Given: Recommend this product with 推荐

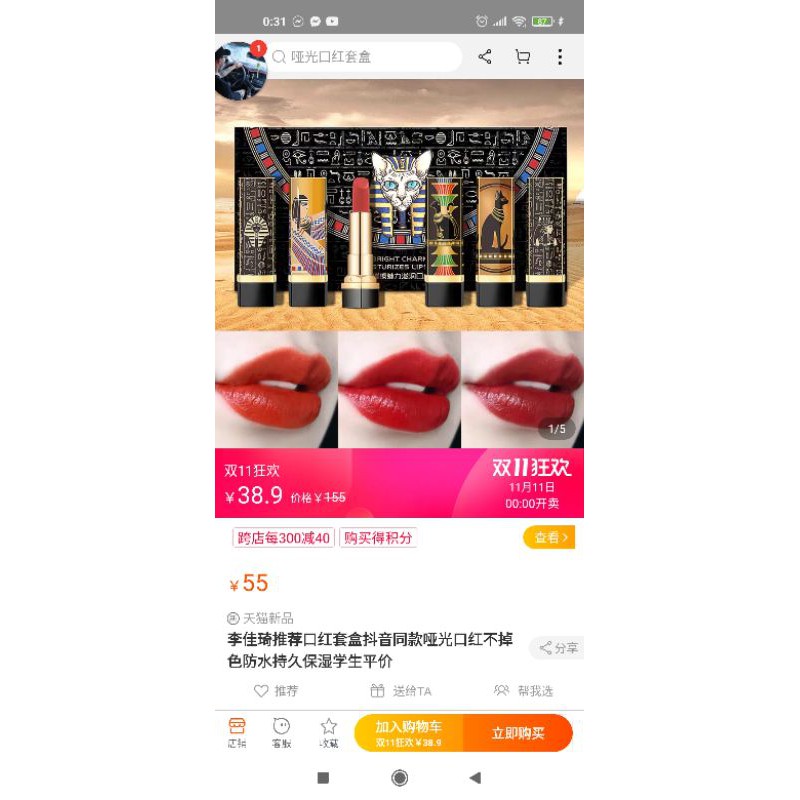Looking at the screenshot, I should pos(276,691).
